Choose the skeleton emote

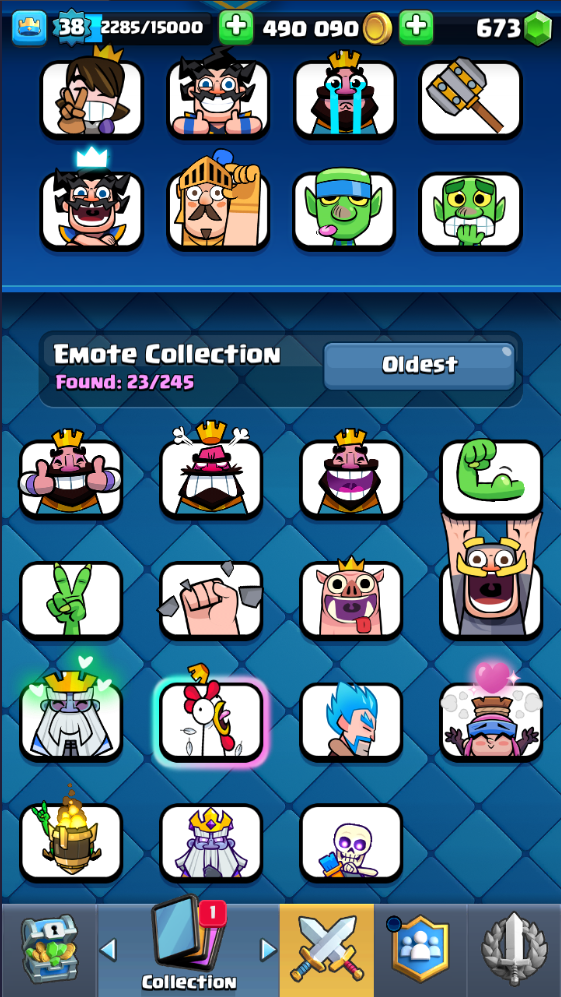pos(350,841)
